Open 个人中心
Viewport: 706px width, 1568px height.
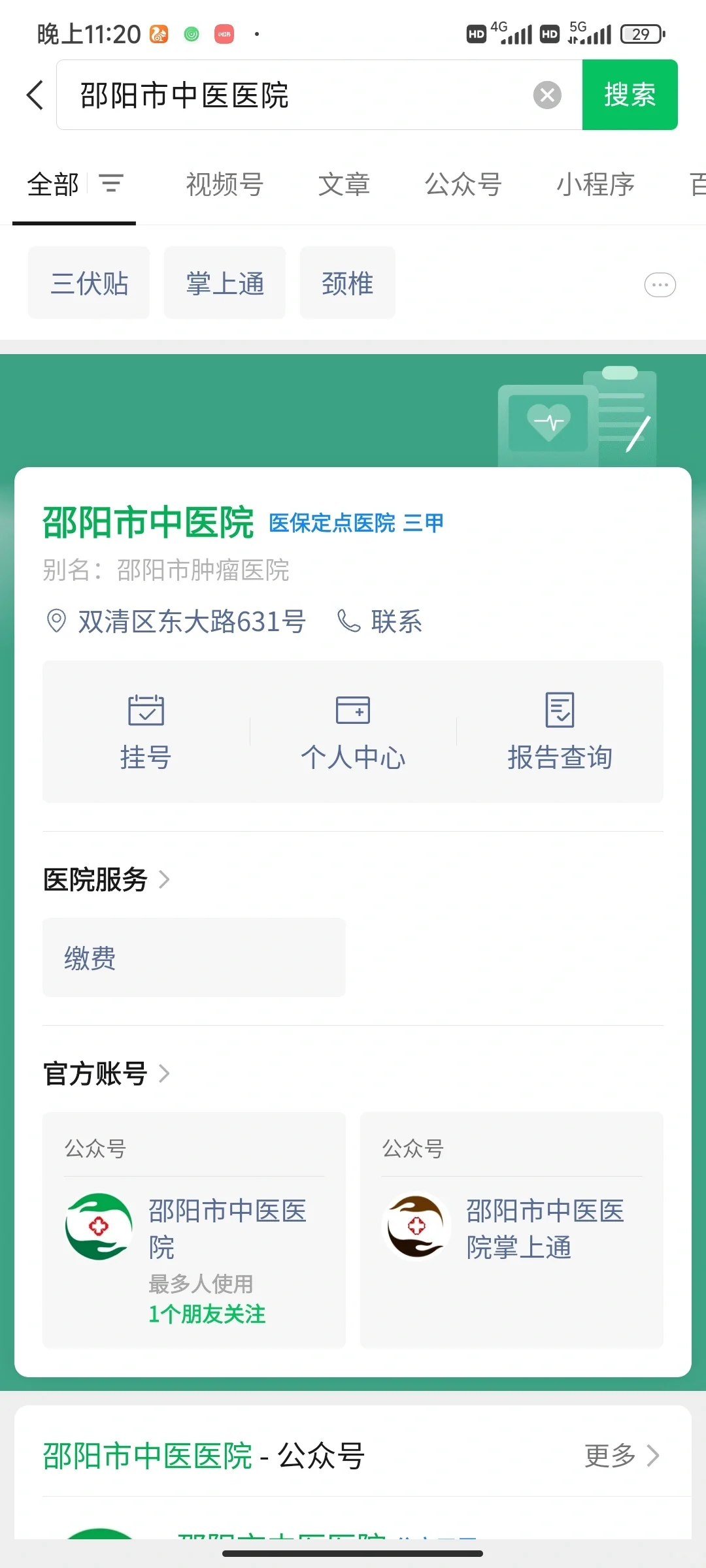[353, 732]
